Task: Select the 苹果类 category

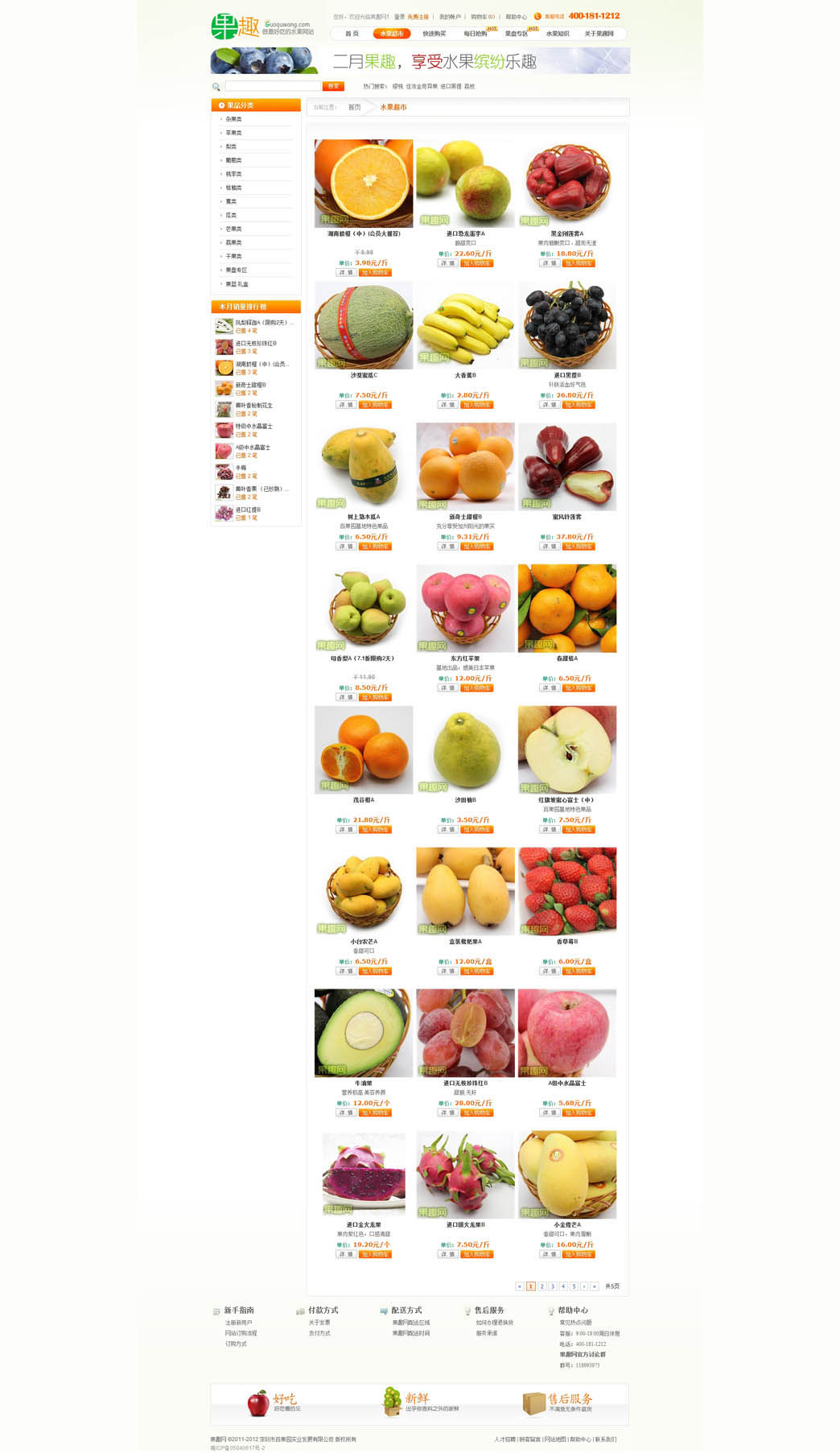Action: (x=233, y=133)
